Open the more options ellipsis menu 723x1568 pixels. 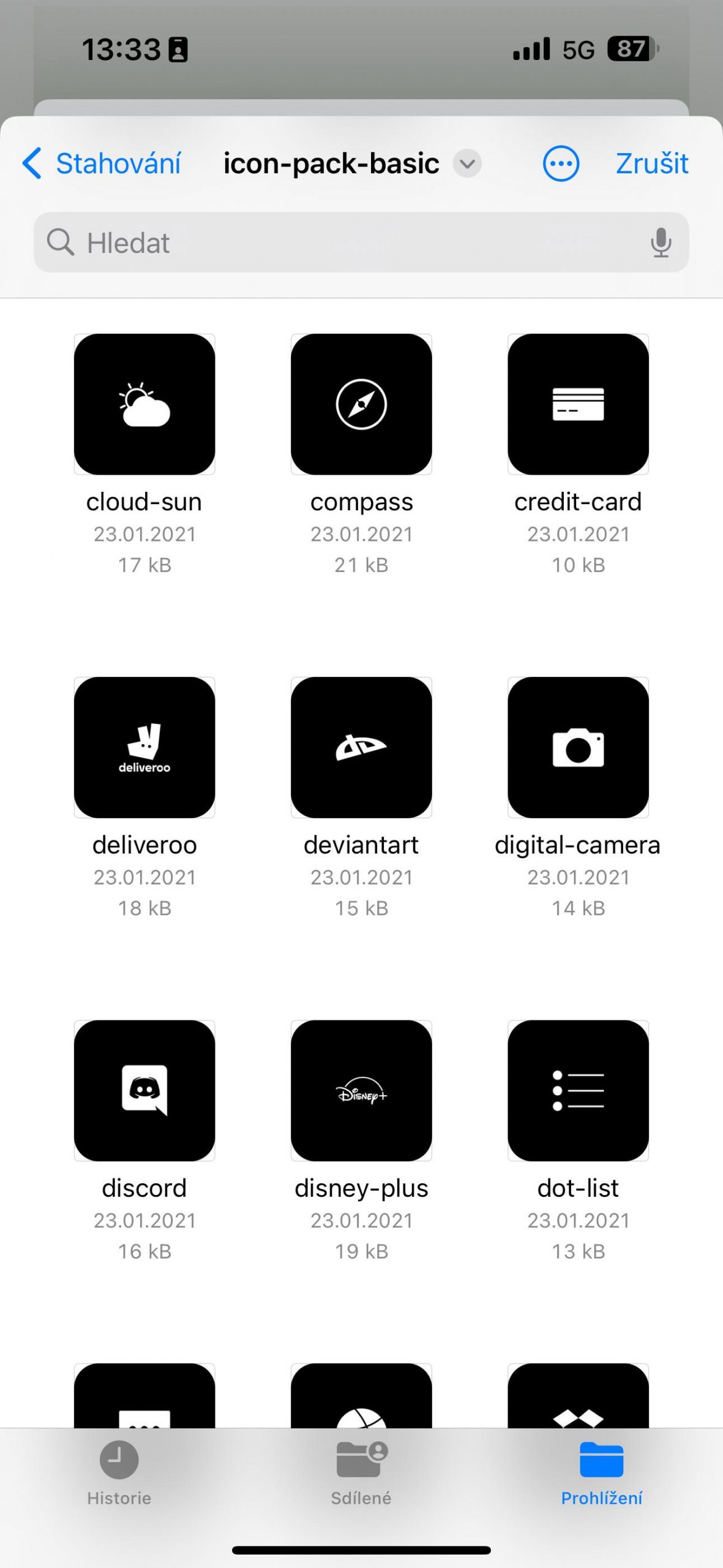point(561,164)
